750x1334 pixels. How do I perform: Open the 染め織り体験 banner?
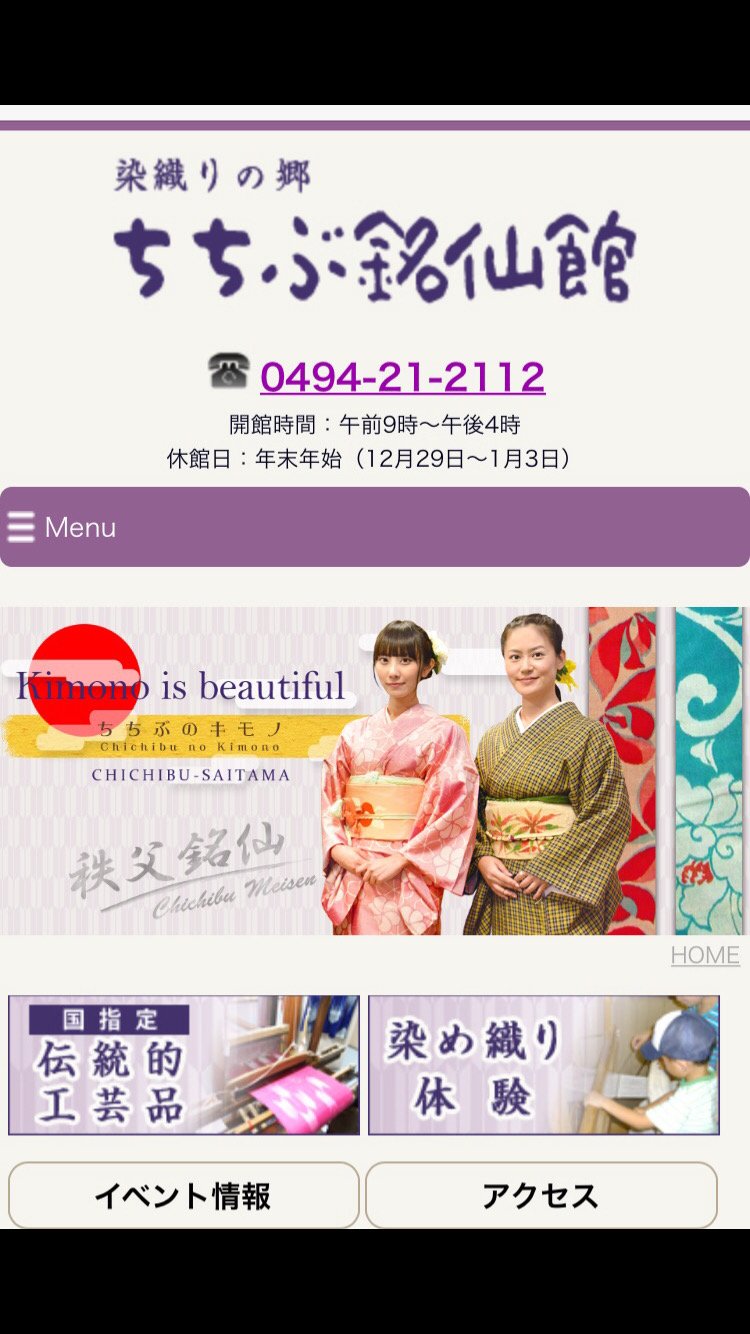pos(543,1065)
